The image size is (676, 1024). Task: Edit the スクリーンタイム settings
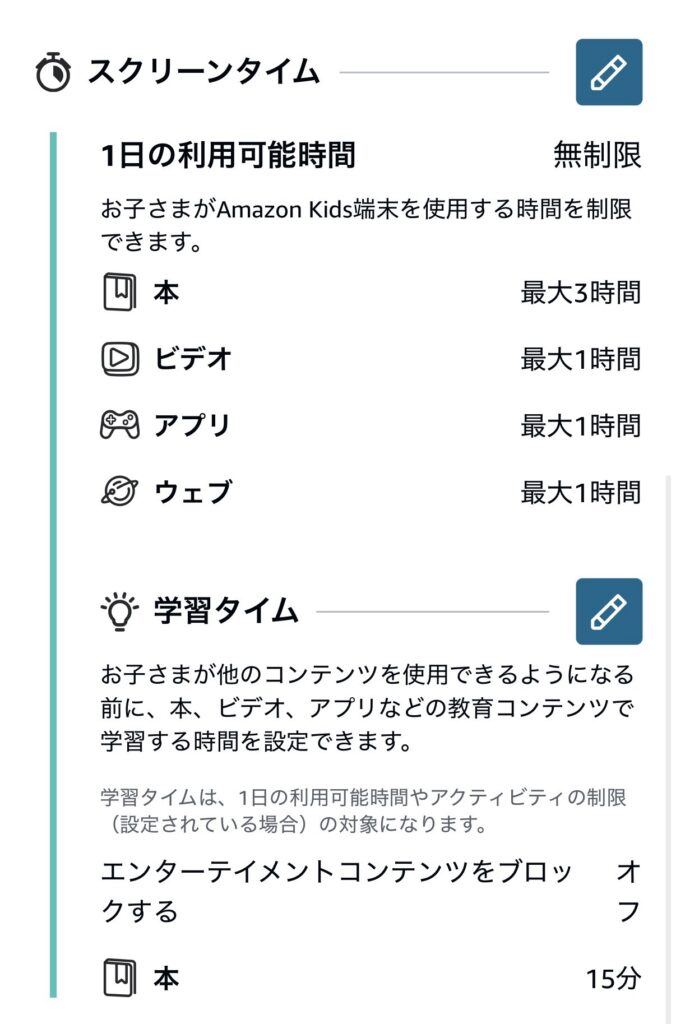click(x=608, y=72)
